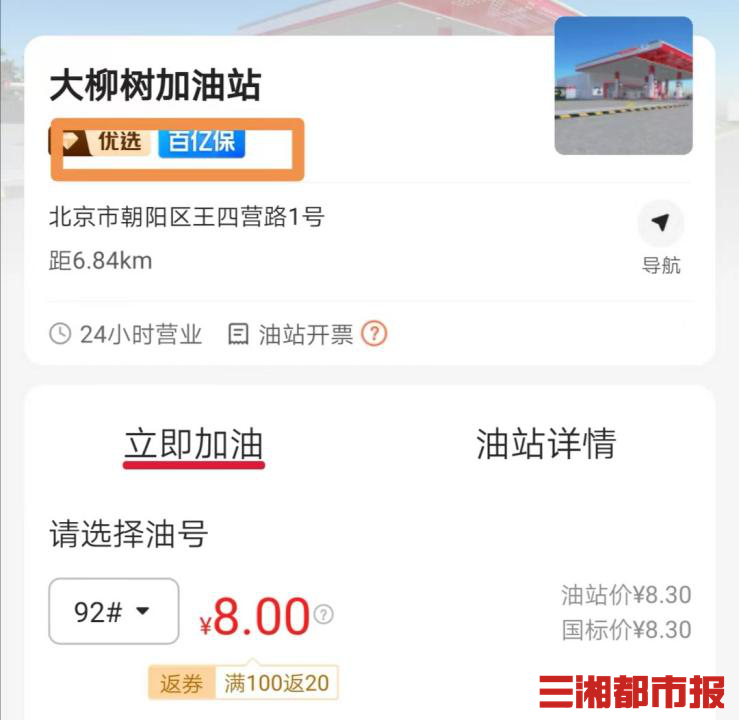This screenshot has width=739, height=720.
Task: Switch to the 立即加油 tab
Action: click(194, 445)
